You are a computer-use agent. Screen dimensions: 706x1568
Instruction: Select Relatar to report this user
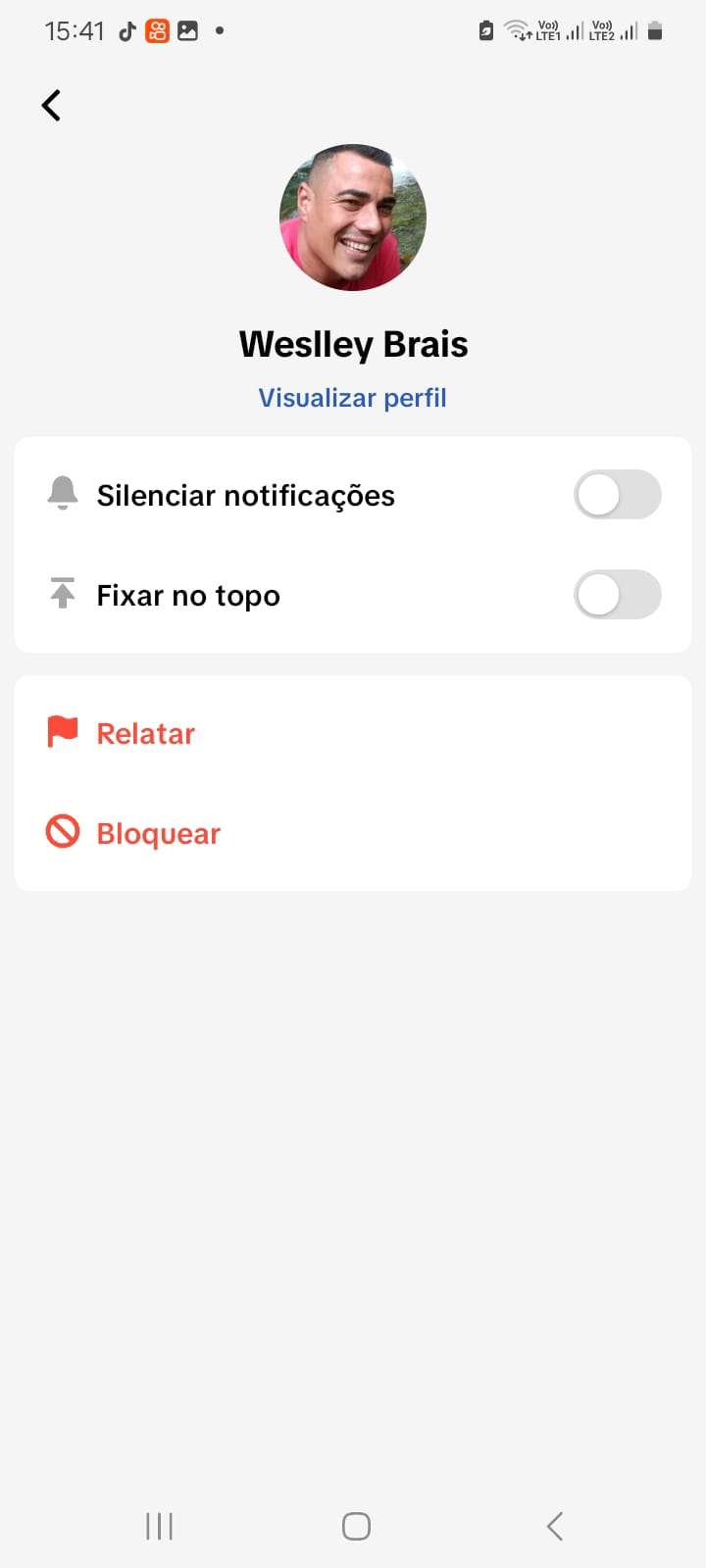click(x=145, y=733)
